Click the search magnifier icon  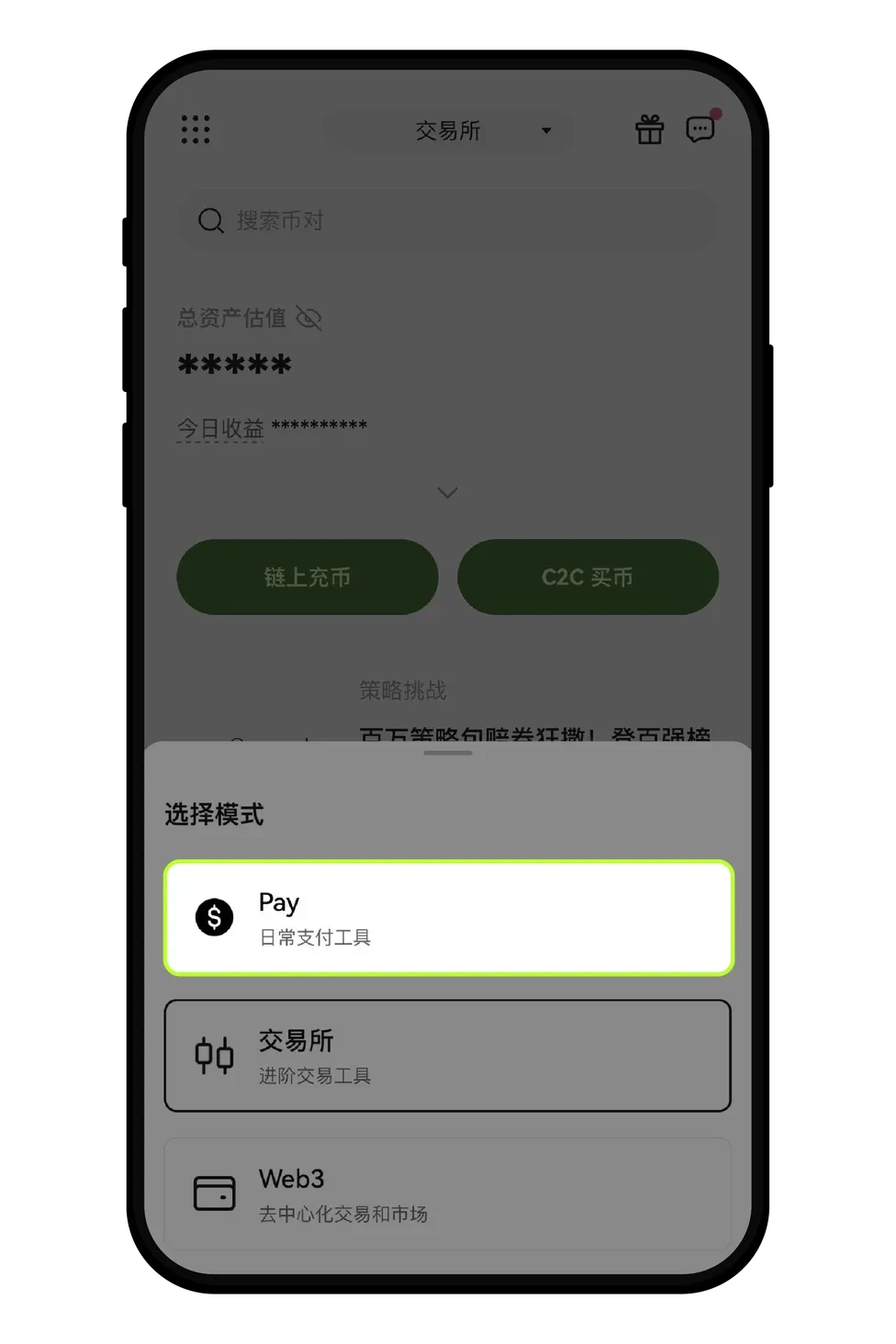(x=210, y=220)
